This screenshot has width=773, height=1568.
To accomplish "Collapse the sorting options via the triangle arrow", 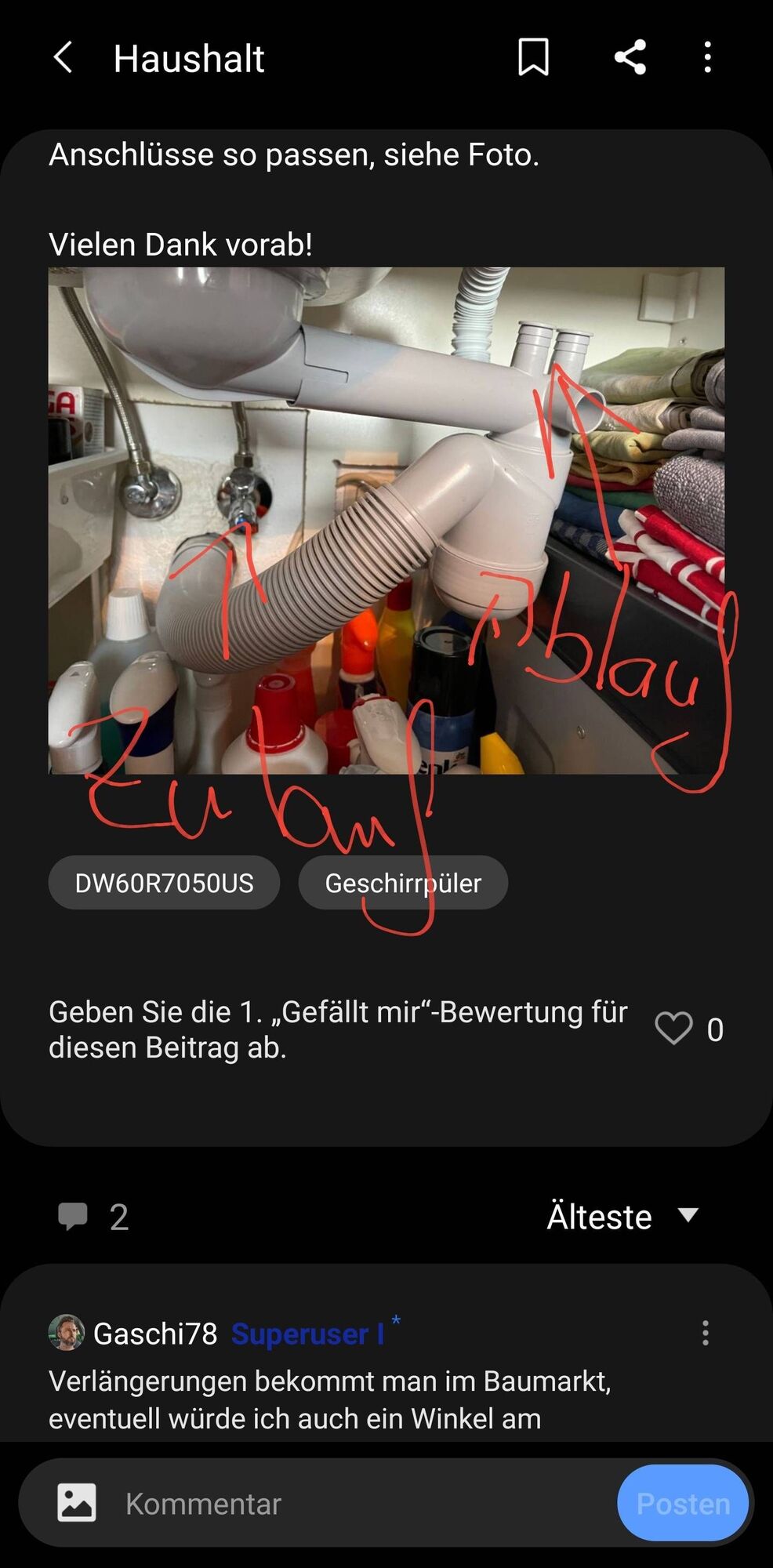I will 687,1215.
